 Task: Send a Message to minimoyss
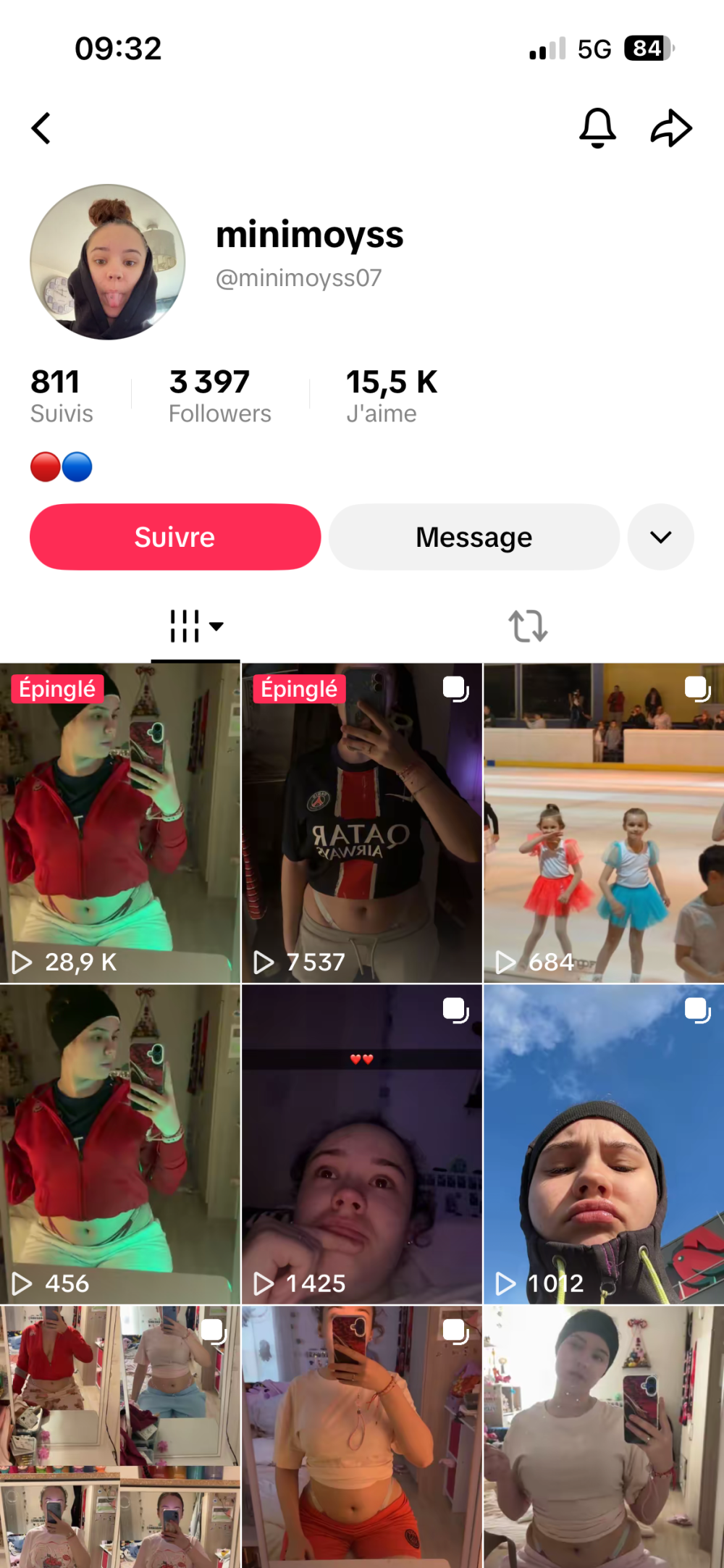tap(474, 537)
